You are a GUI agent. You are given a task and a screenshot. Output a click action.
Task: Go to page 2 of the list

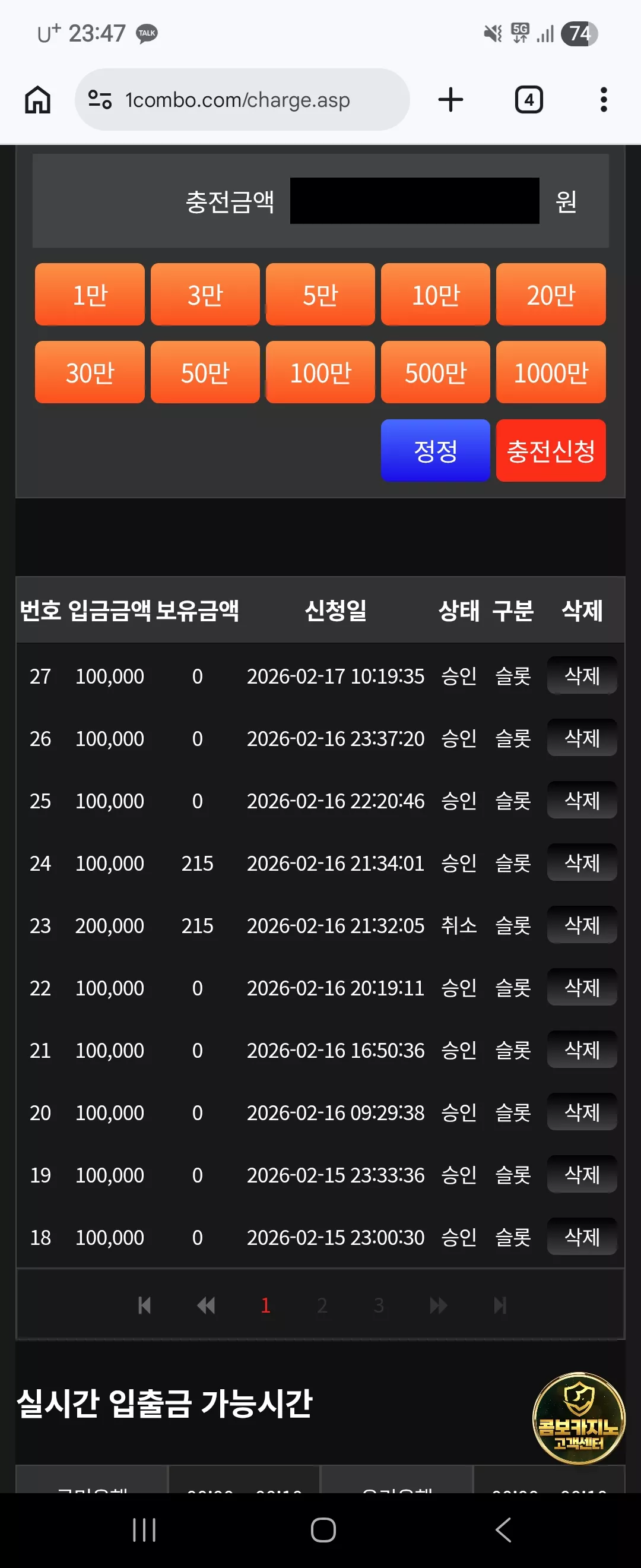coord(322,1305)
